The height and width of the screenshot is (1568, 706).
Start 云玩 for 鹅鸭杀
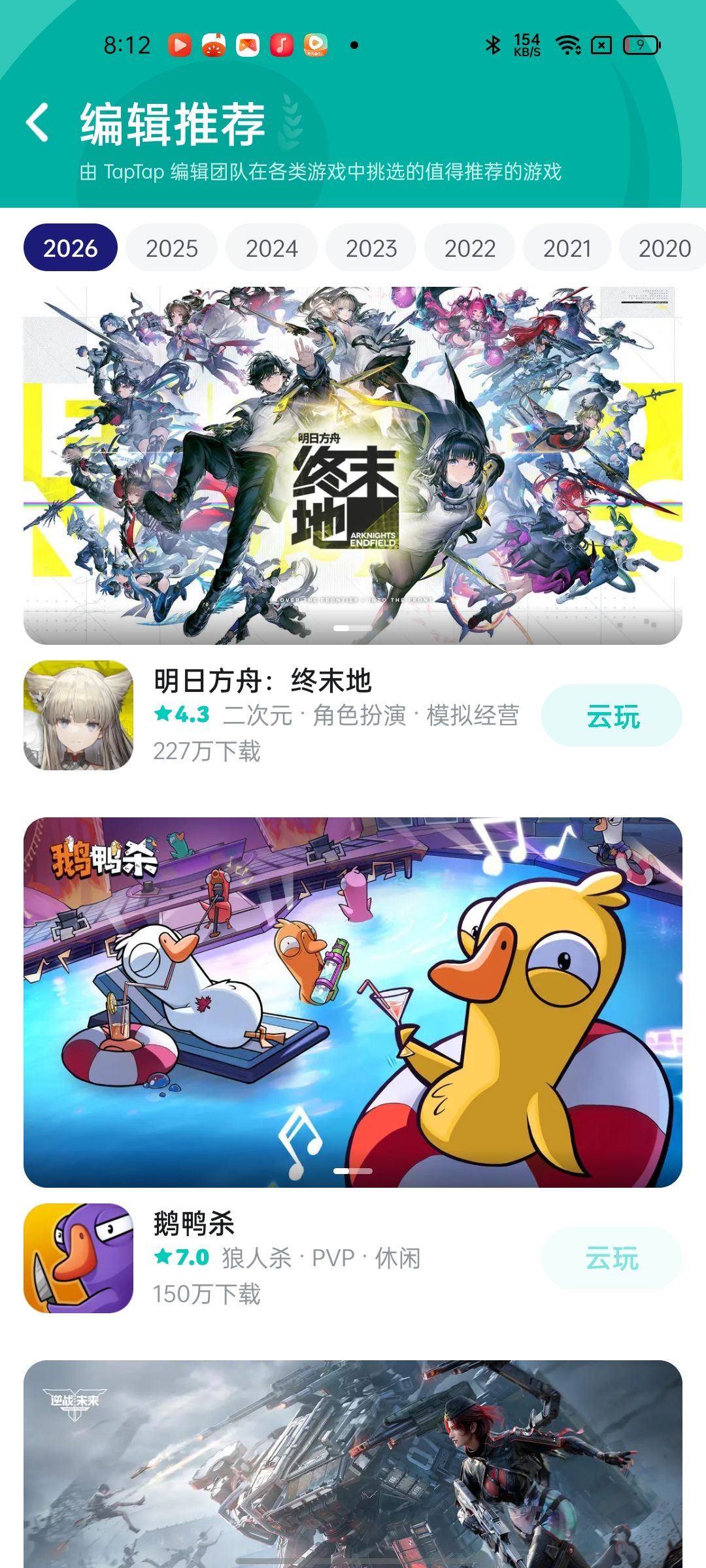(612, 1258)
